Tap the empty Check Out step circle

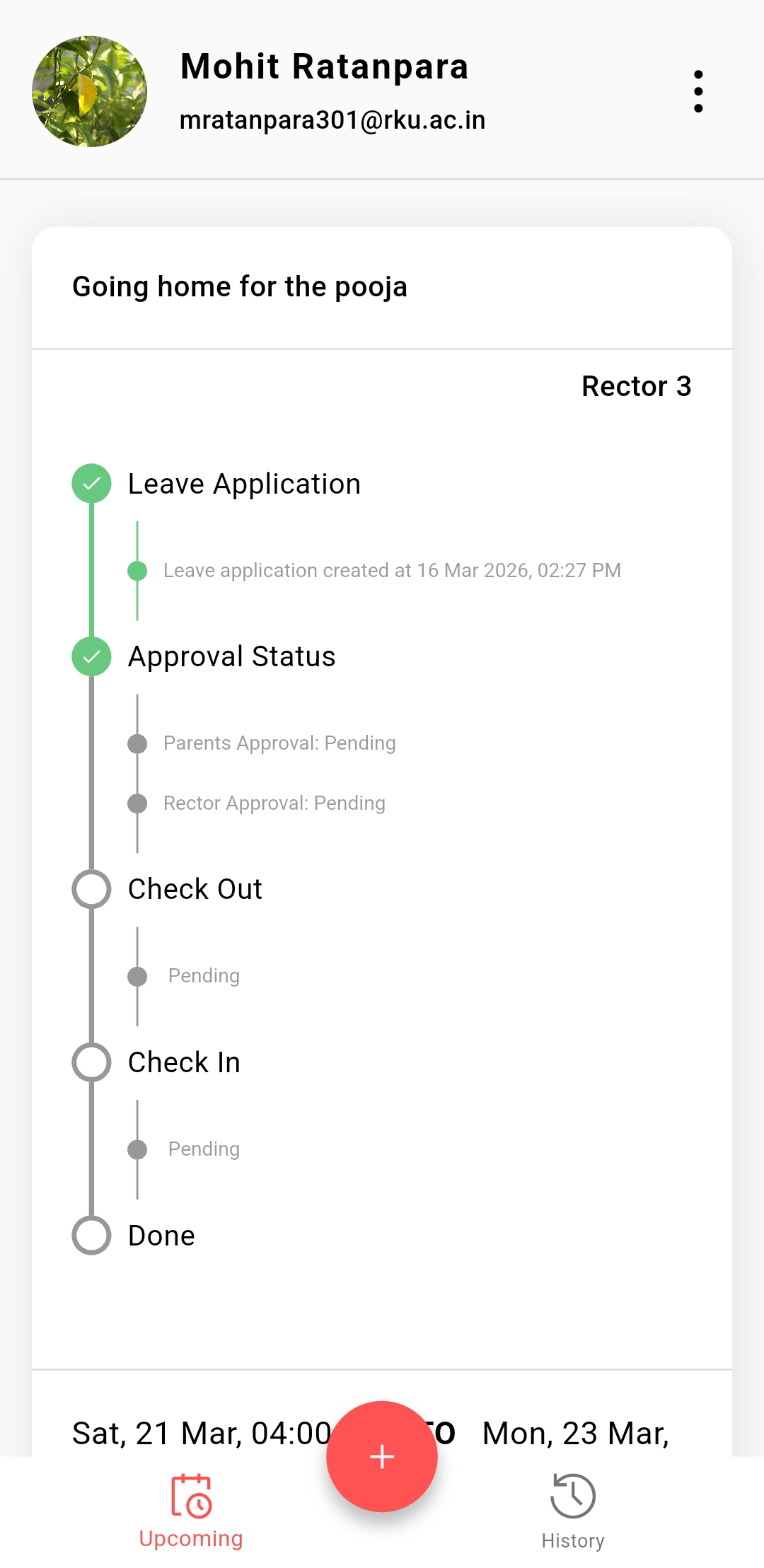(x=92, y=888)
